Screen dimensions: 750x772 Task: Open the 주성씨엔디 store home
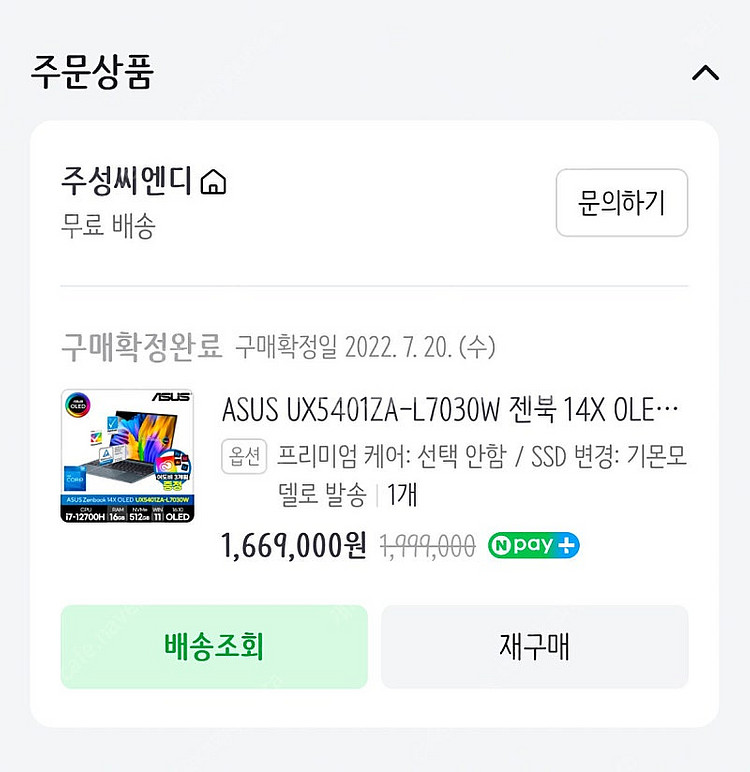[214, 183]
